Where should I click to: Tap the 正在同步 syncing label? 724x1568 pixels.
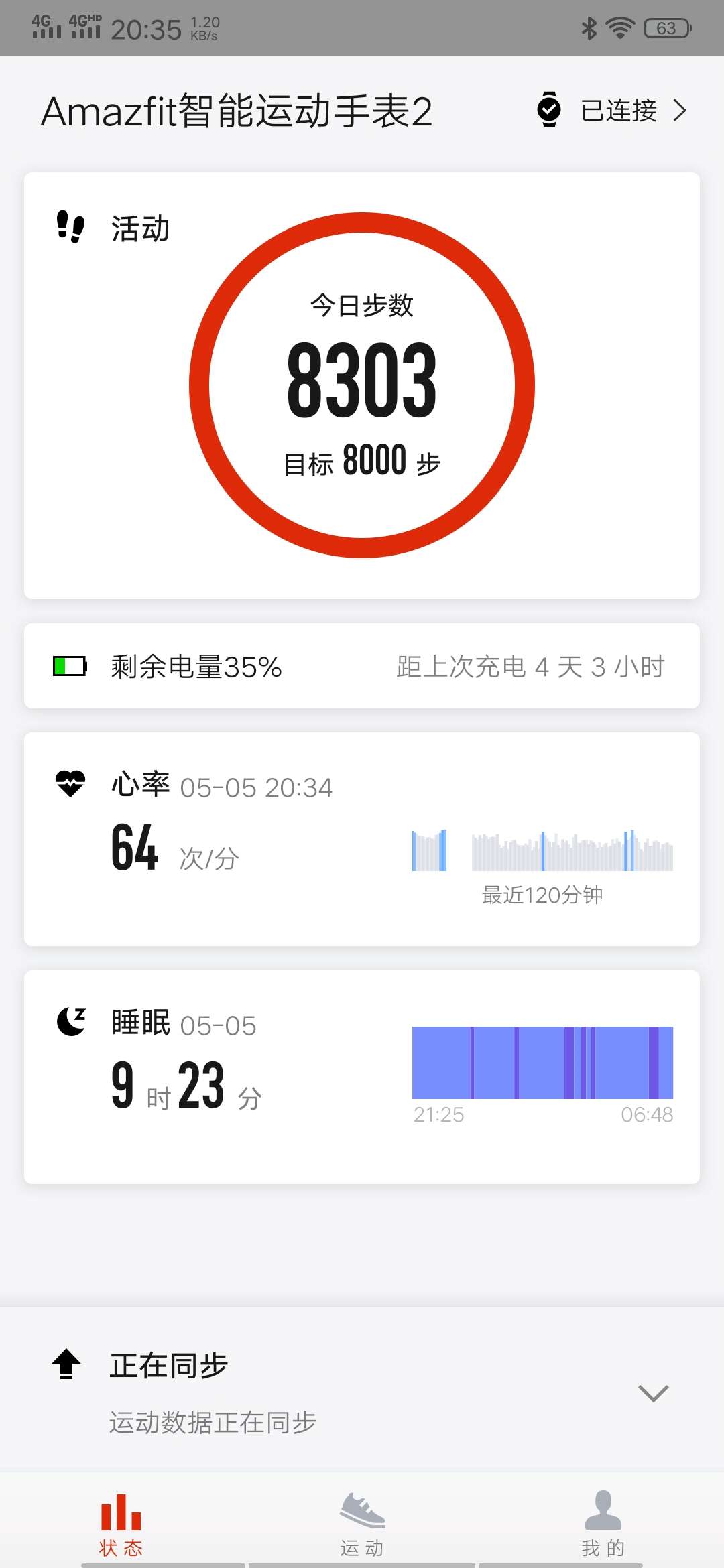coord(170,1364)
